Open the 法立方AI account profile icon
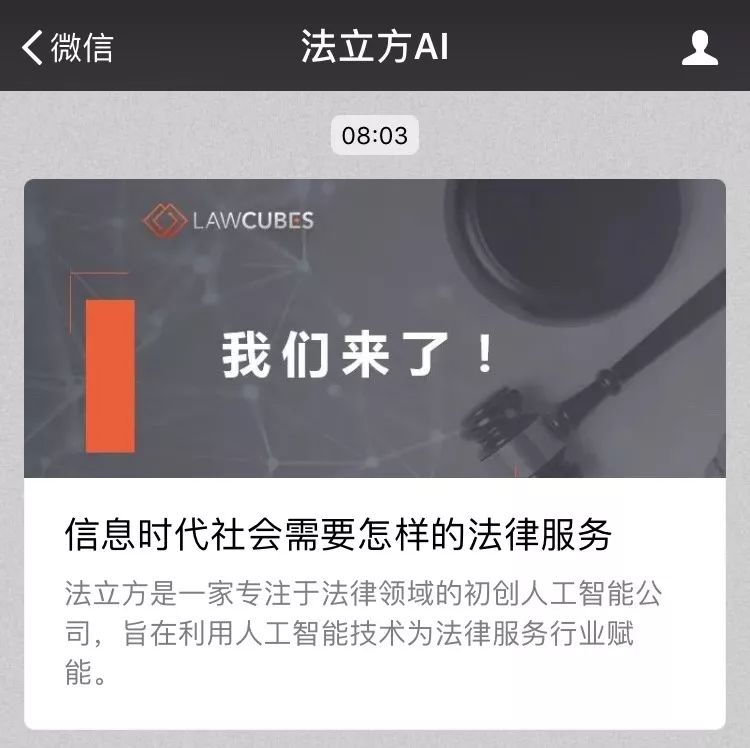Image resolution: width=750 pixels, height=748 pixels. [699, 47]
